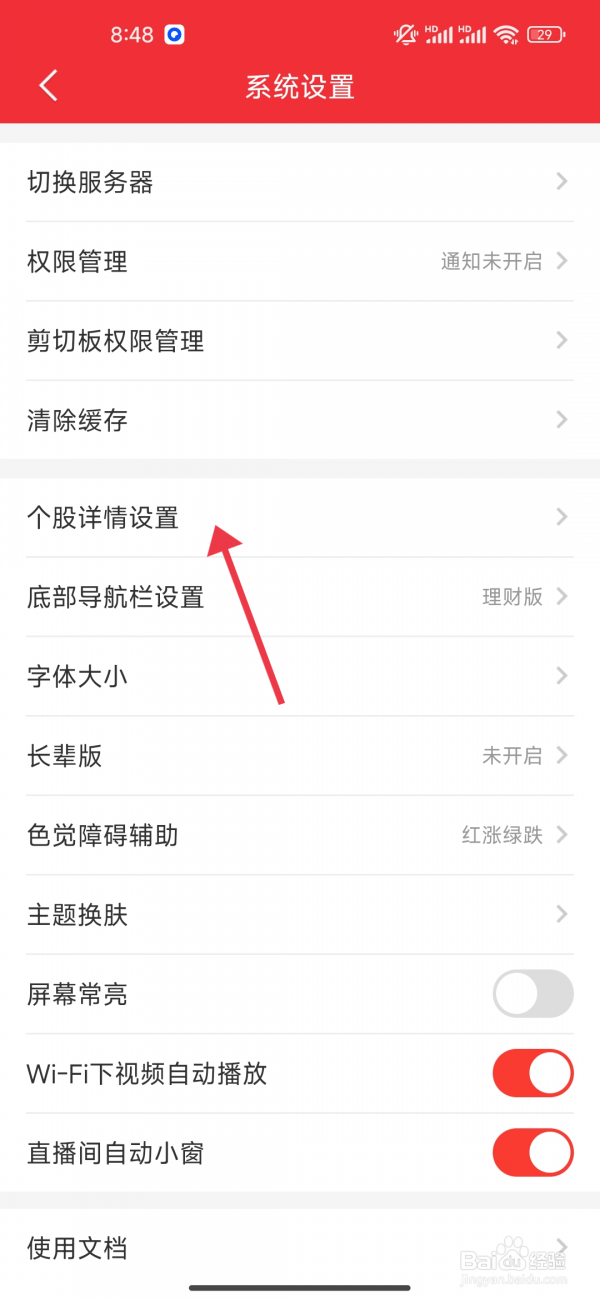This screenshot has height=1300, width=600.
Task: Go back from 系统设置
Action: click(x=48, y=86)
